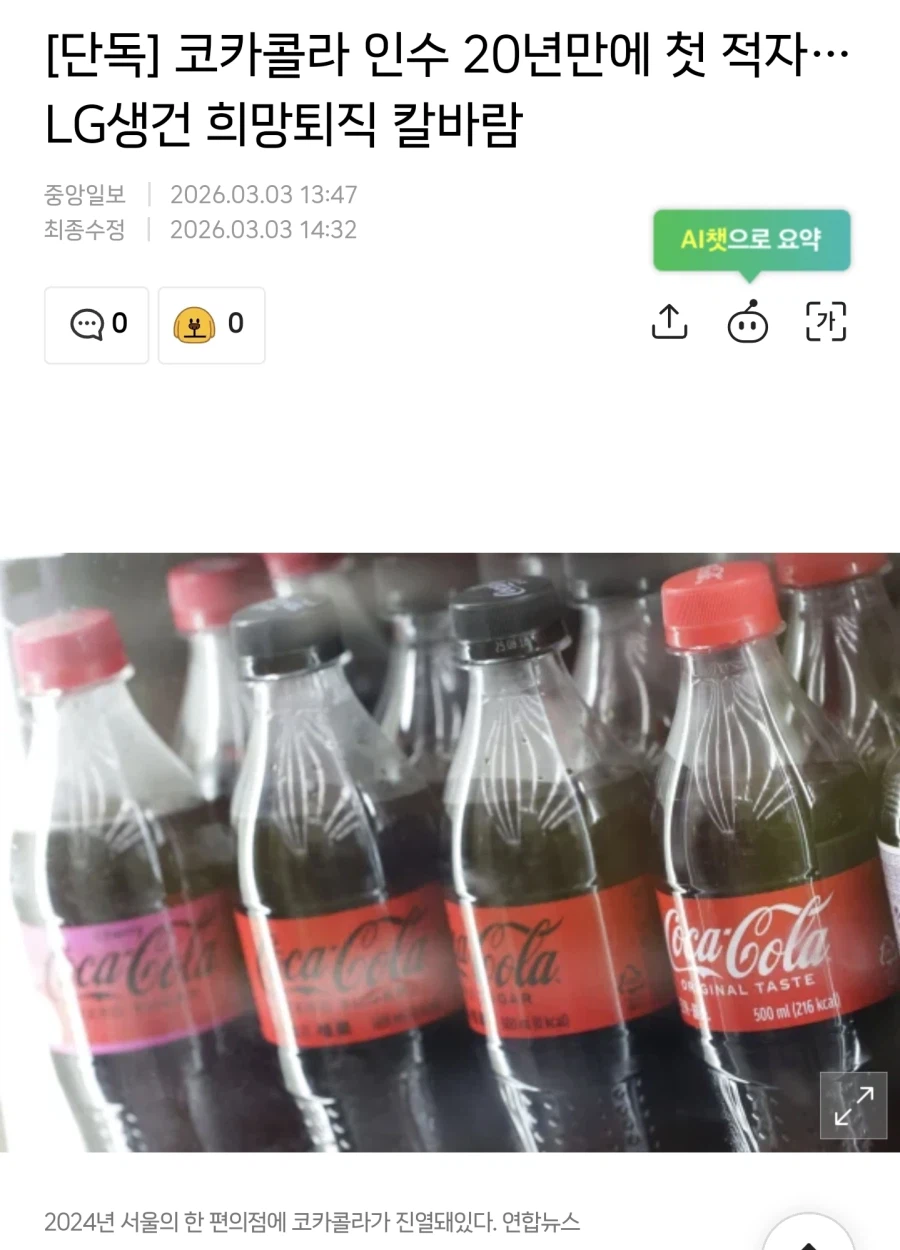The image size is (900, 1250).
Task: Tap the emoji reaction button
Action: pyautogui.click(x=211, y=325)
